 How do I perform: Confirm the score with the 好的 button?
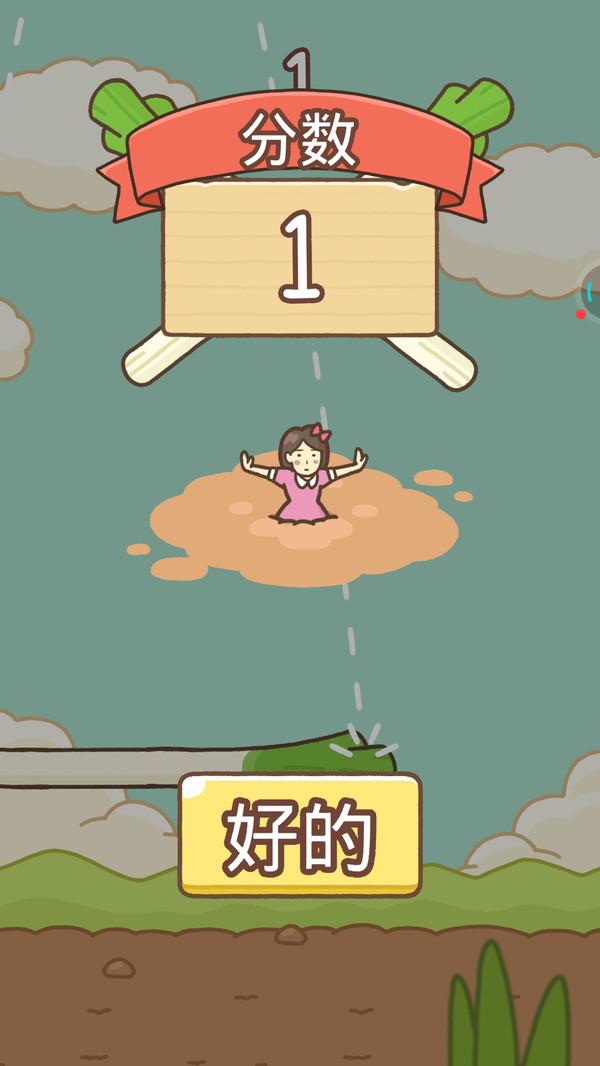click(300, 834)
